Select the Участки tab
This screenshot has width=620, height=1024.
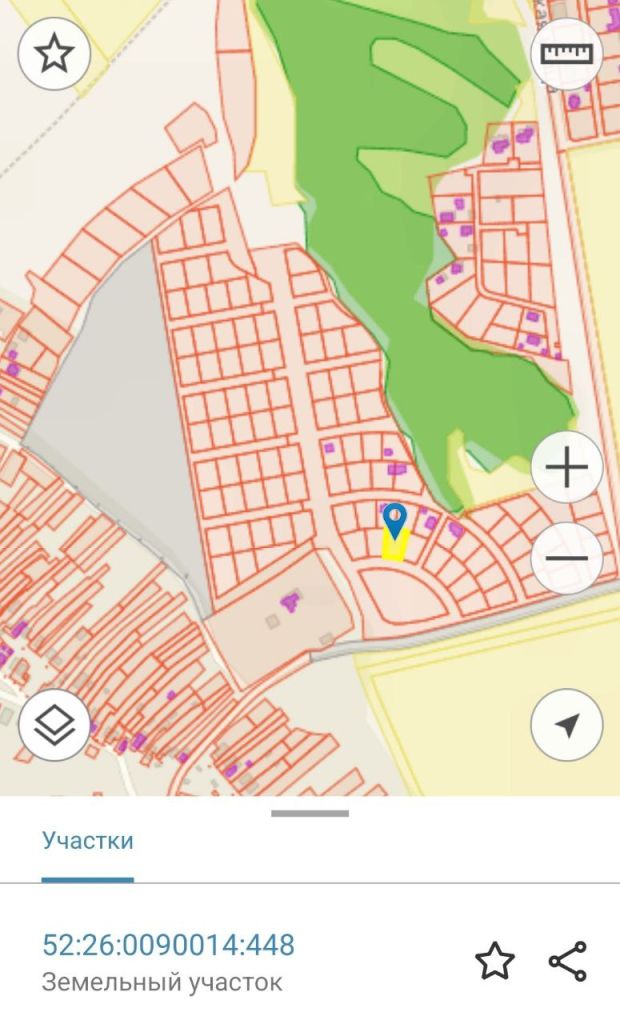click(88, 840)
